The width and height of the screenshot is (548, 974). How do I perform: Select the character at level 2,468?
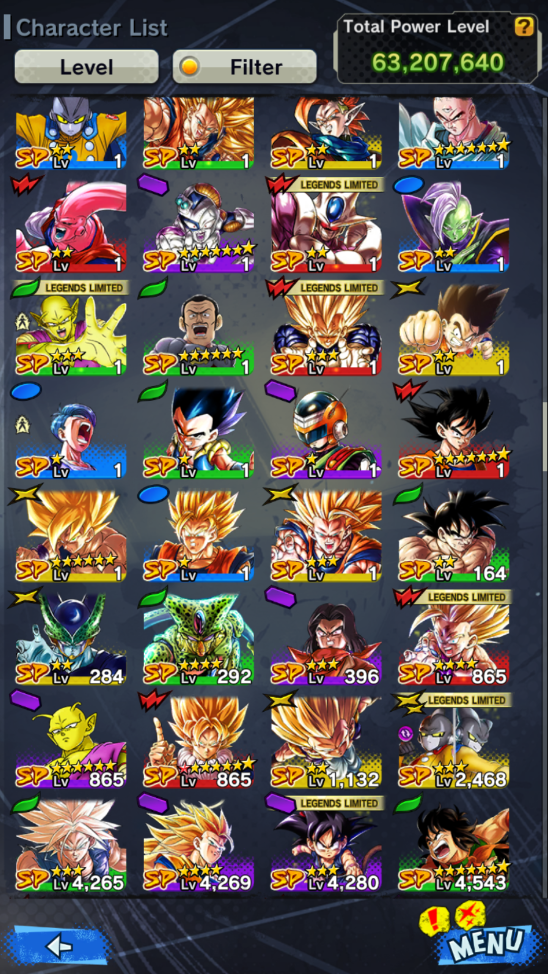454,742
